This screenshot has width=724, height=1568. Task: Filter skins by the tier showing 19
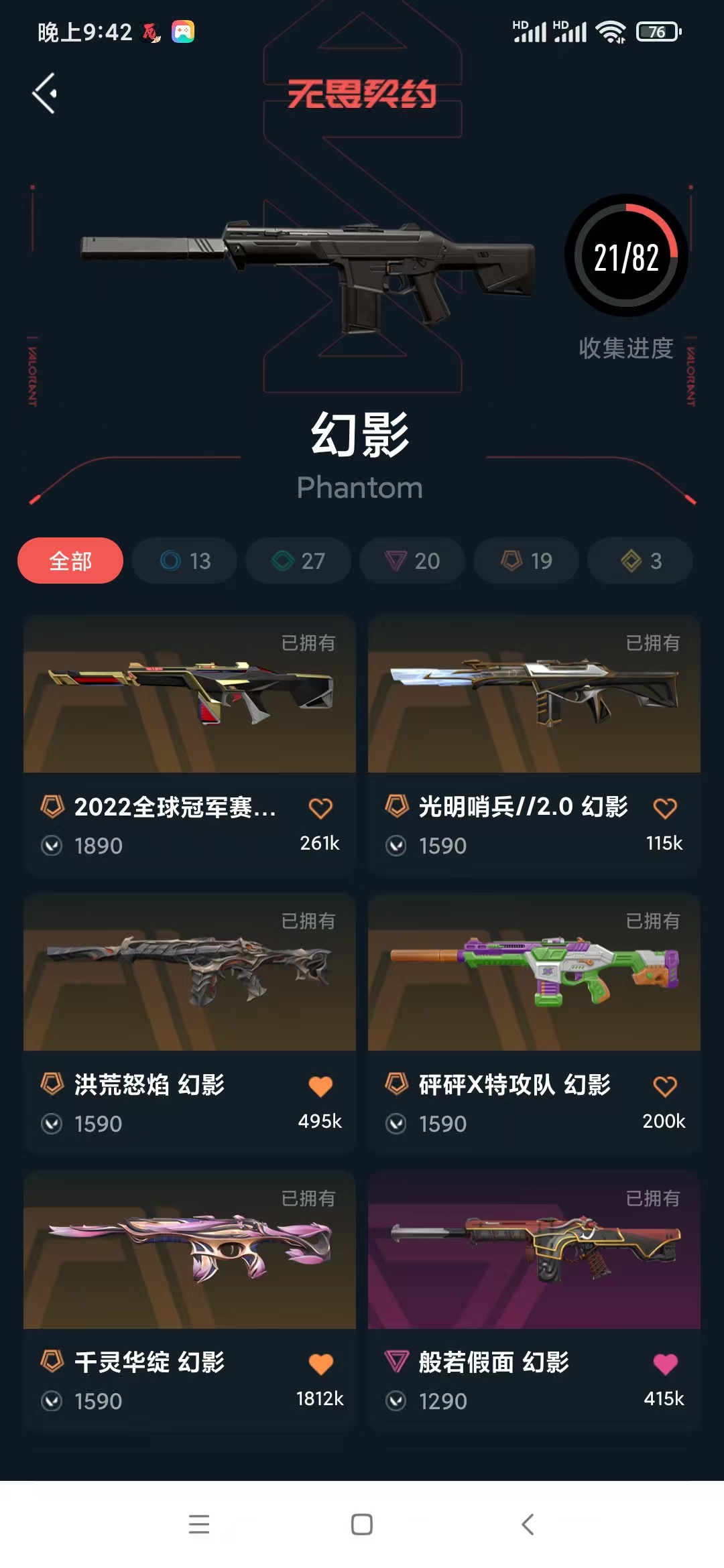pyautogui.click(x=526, y=560)
